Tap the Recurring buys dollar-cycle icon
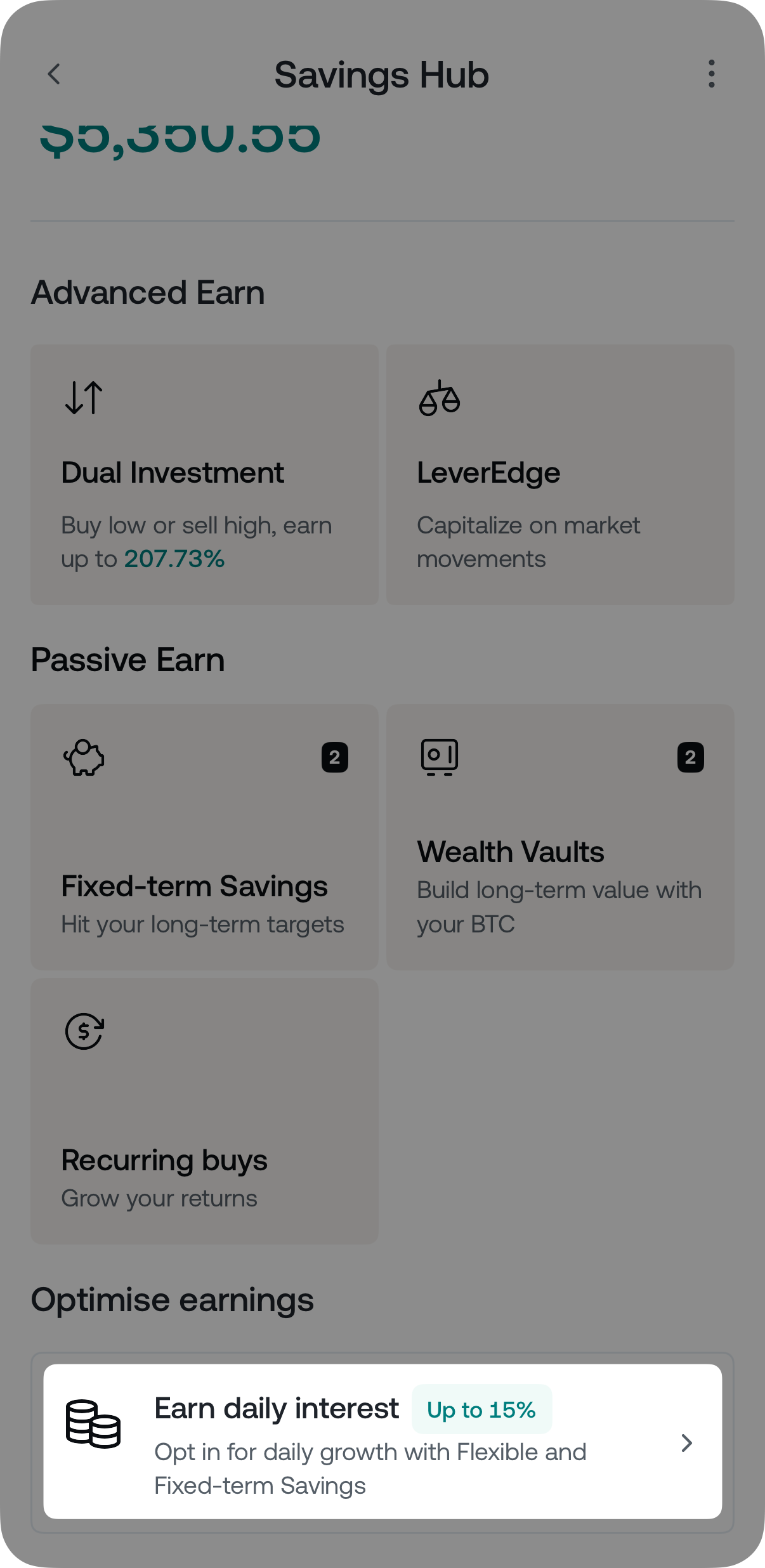 pyautogui.click(x=83, y=1030)
